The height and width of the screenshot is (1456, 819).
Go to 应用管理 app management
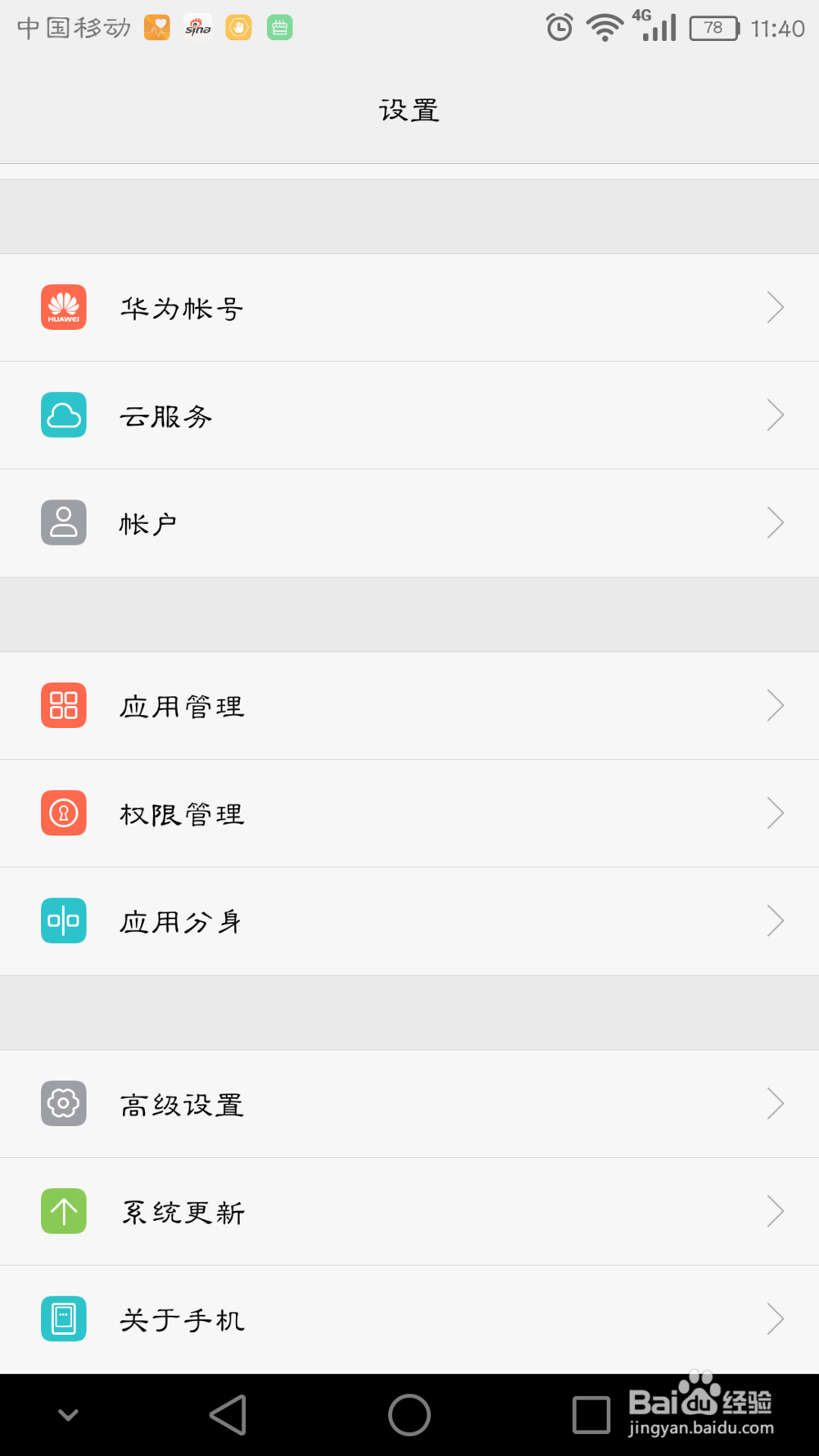click(409, 706)
